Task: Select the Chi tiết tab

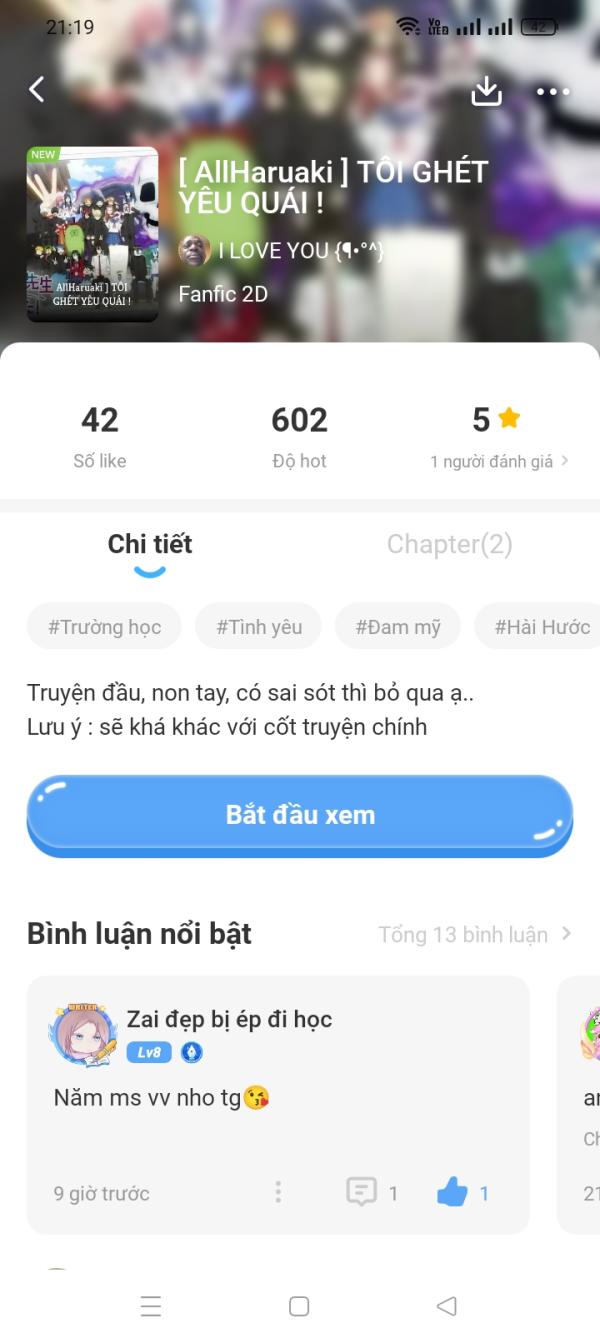Action: 150,544
